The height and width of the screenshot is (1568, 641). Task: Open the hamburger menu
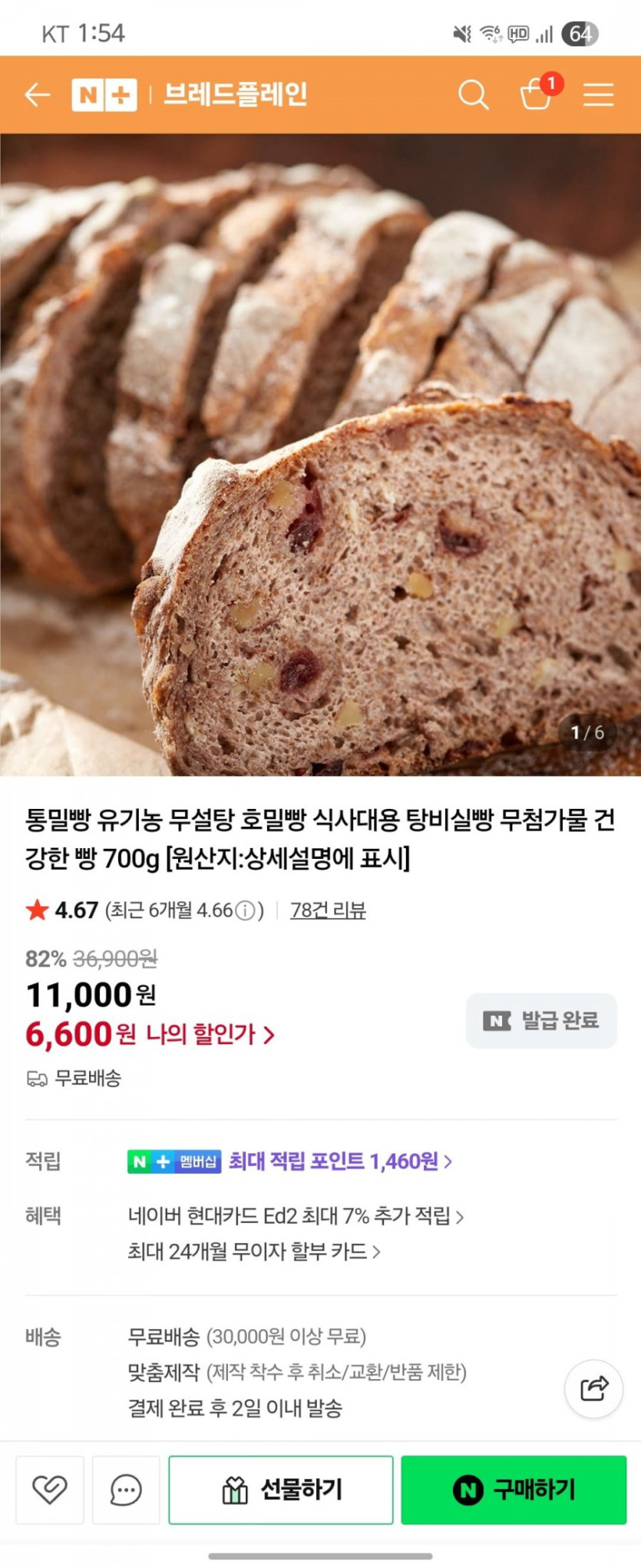[x=598, y=94]
